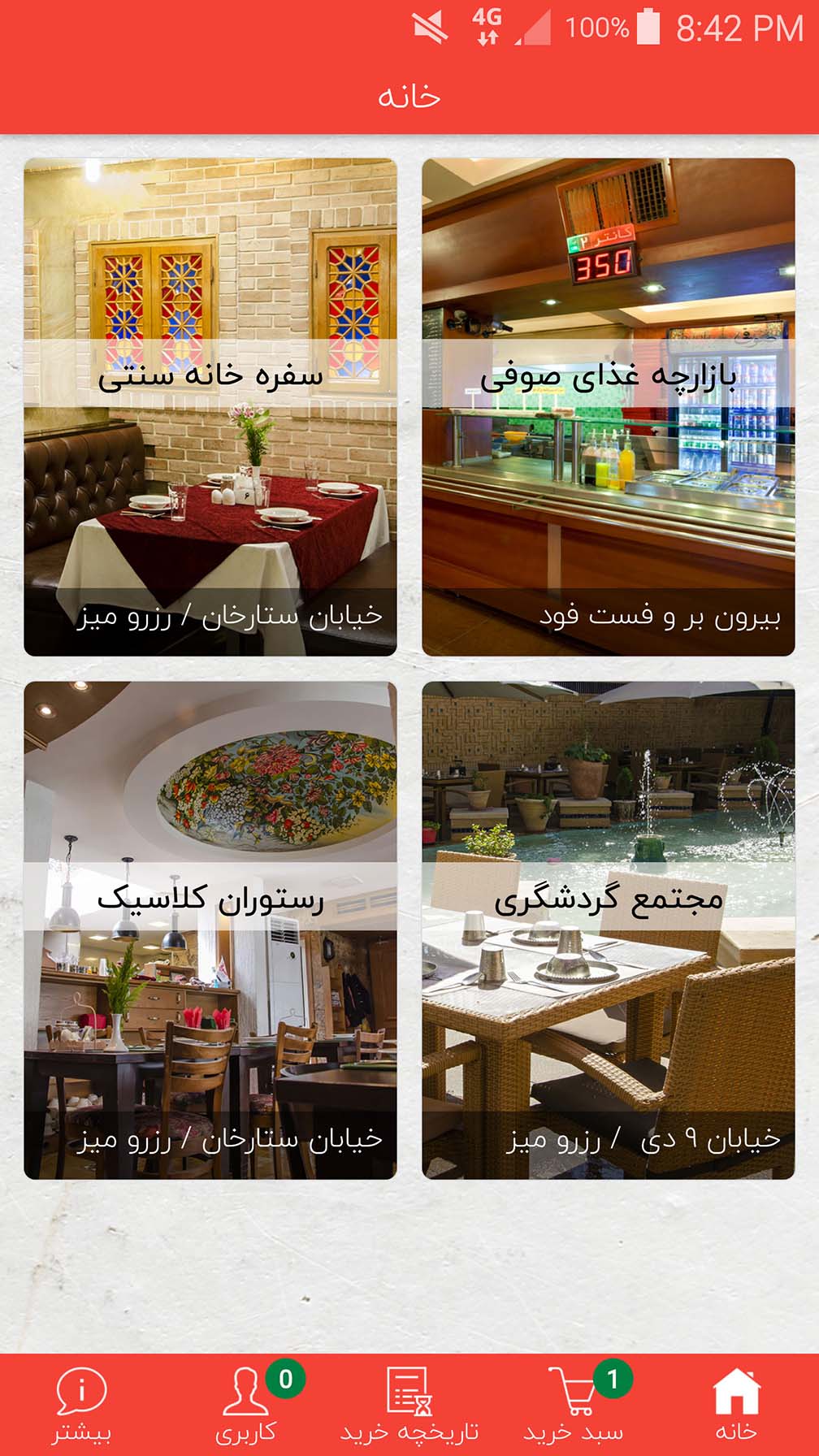Viewport: 819px width, 1456px height.
Task: Open the سبد خرید shopping cart tab
Action: (x=574, y=1404)
